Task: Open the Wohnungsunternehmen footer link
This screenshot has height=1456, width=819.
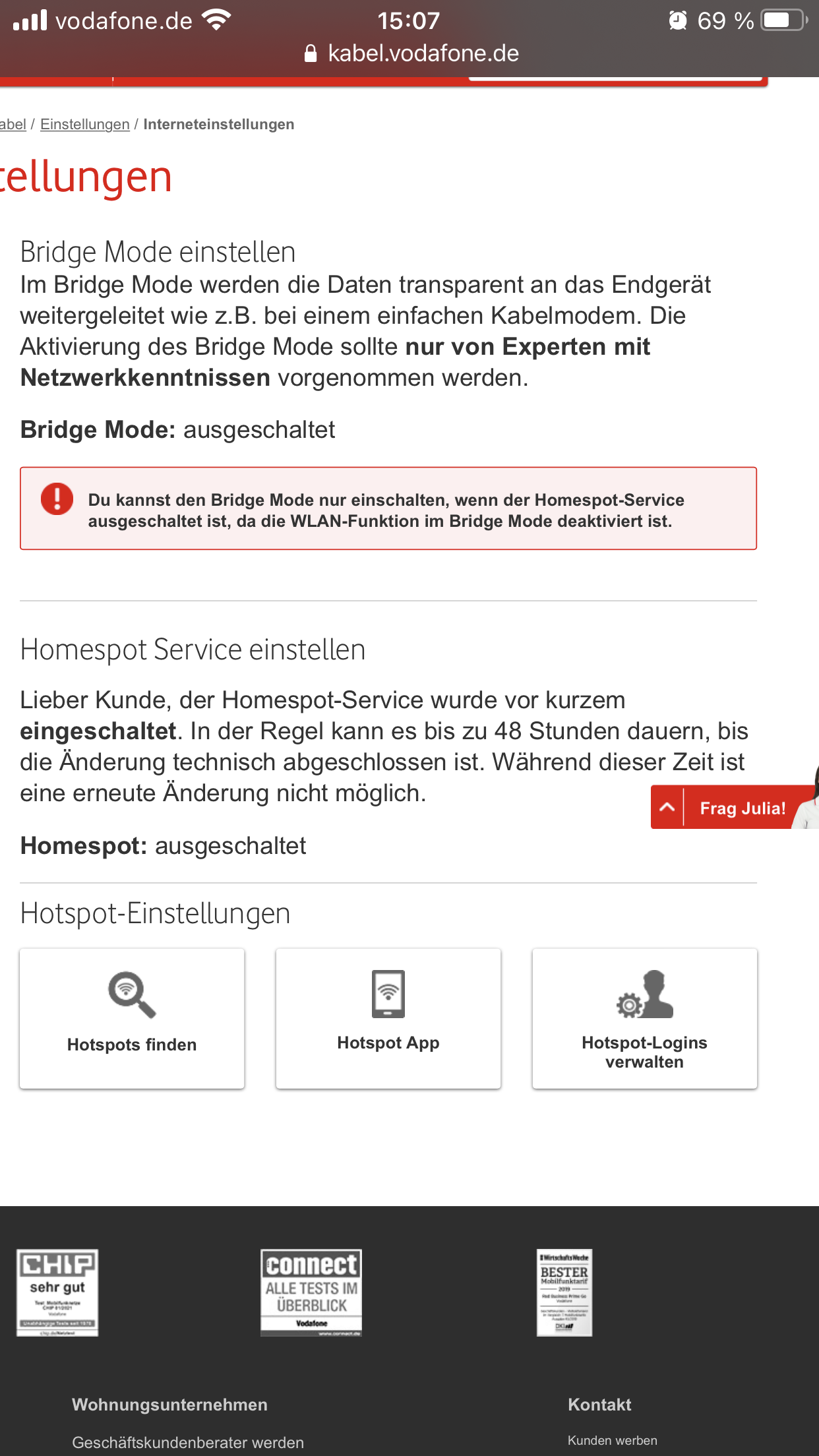Action: tap(169, 1405)
